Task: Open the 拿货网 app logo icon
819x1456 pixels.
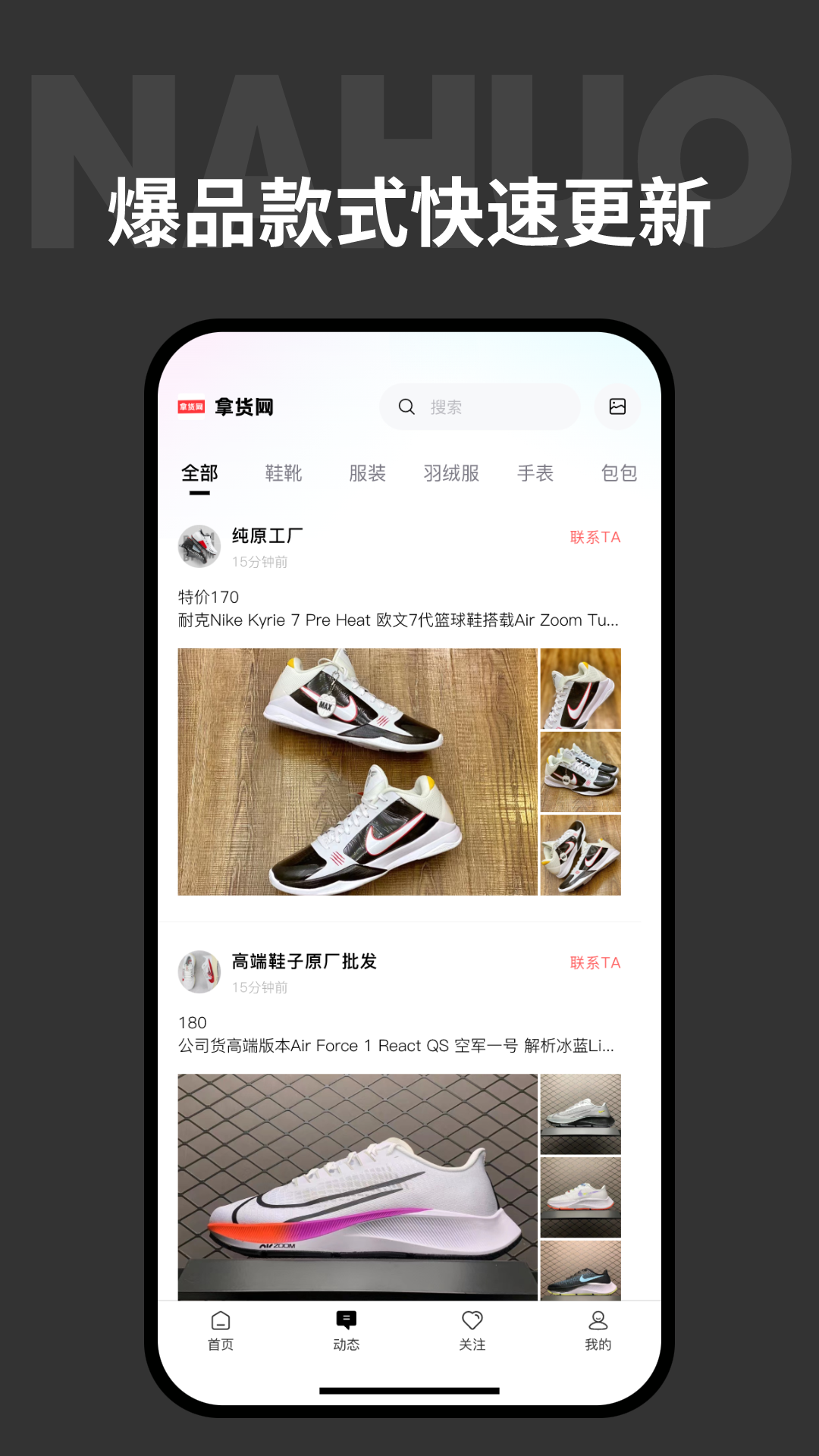Action: [x=190, y=407]
